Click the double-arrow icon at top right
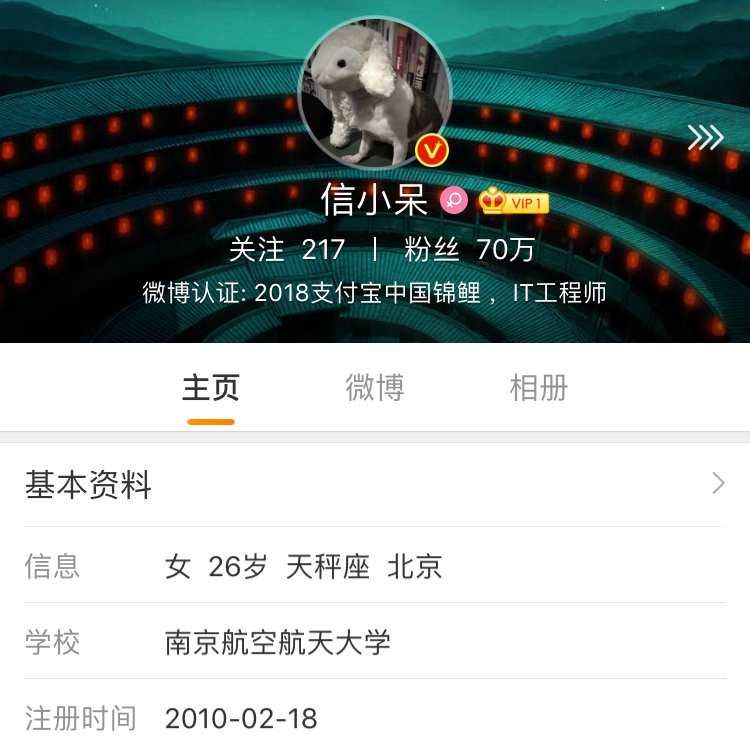Viewport: 750px width, 751px height. [x=704, y=136]
